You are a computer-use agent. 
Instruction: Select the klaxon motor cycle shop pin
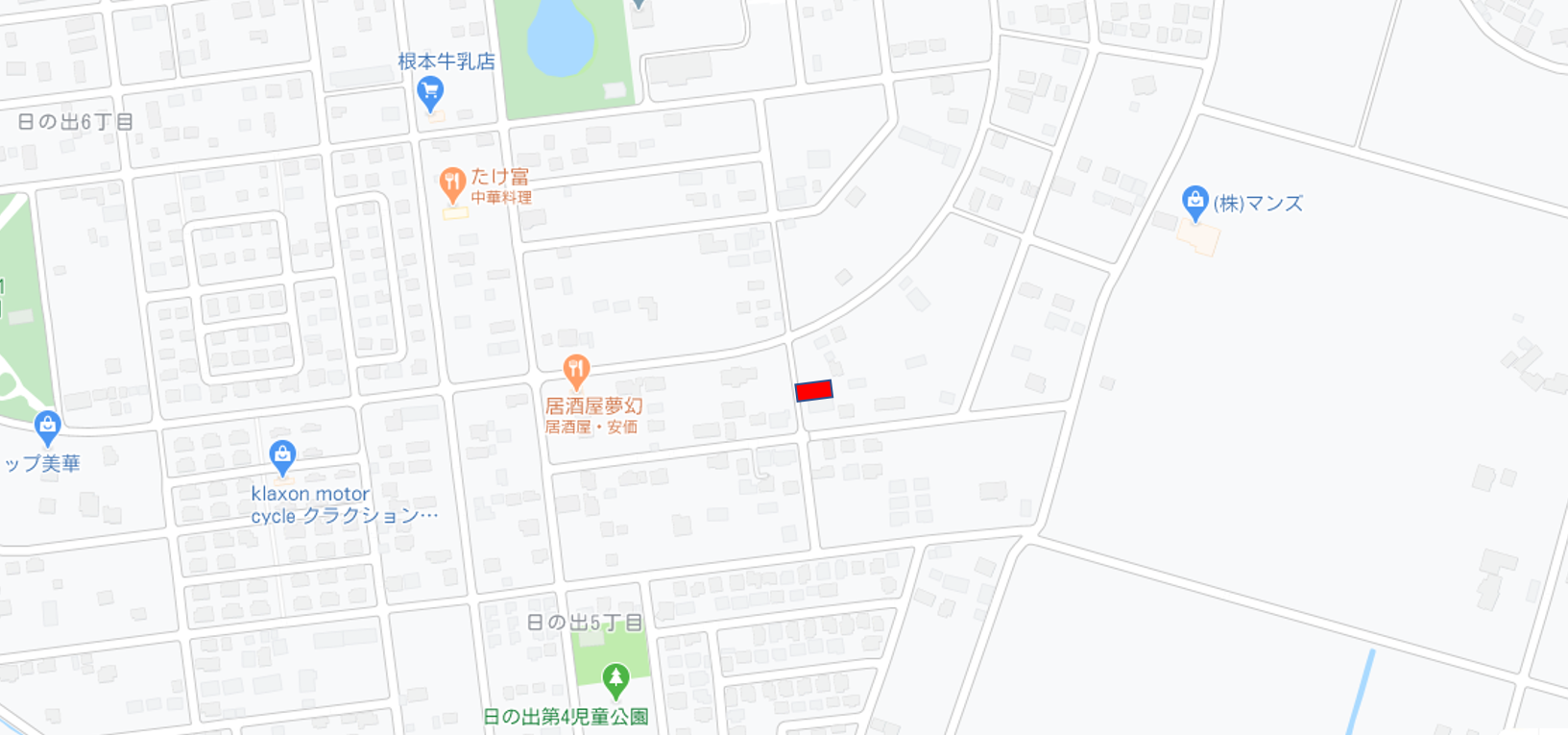[x=282, y=455]
